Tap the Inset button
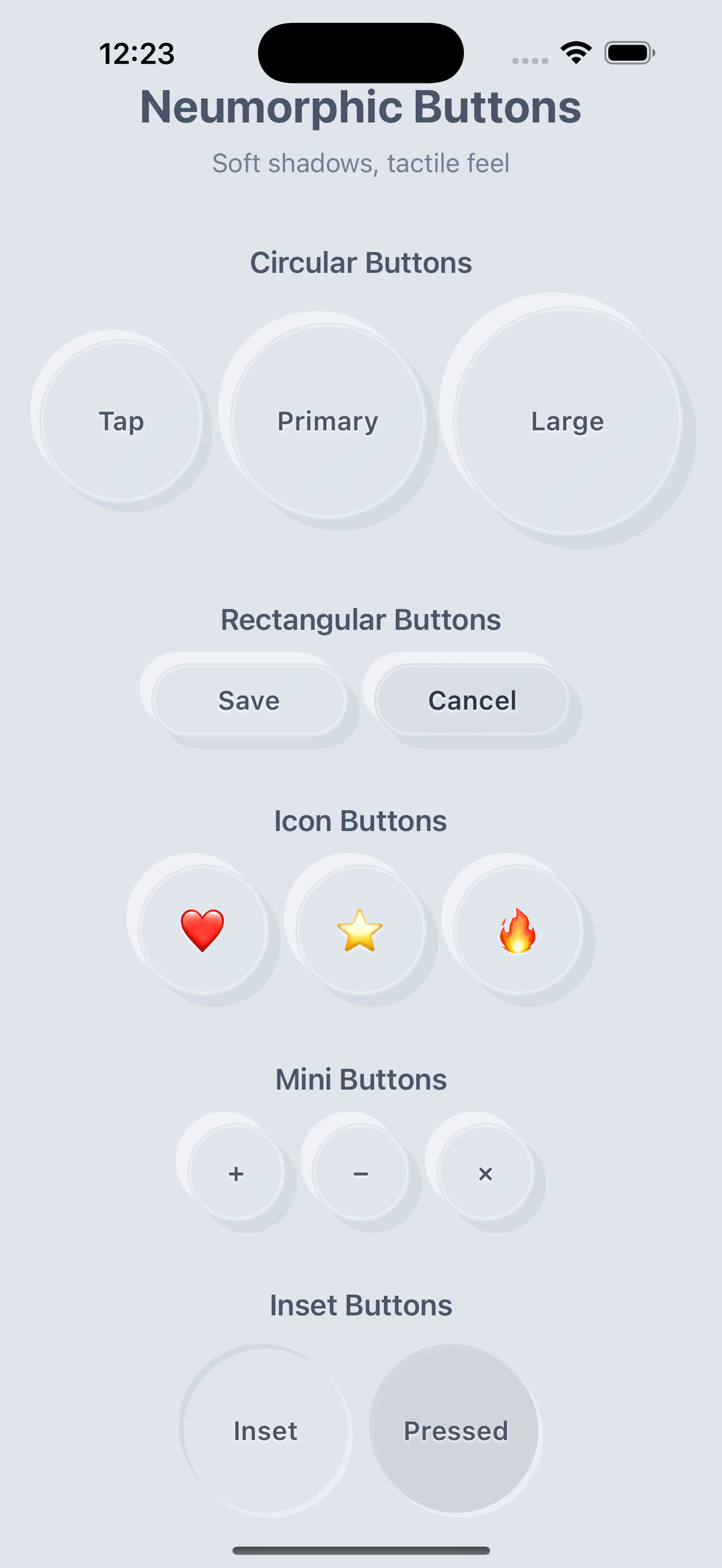The width and height of the screenshot is (722, 1568). point(265,1431)
